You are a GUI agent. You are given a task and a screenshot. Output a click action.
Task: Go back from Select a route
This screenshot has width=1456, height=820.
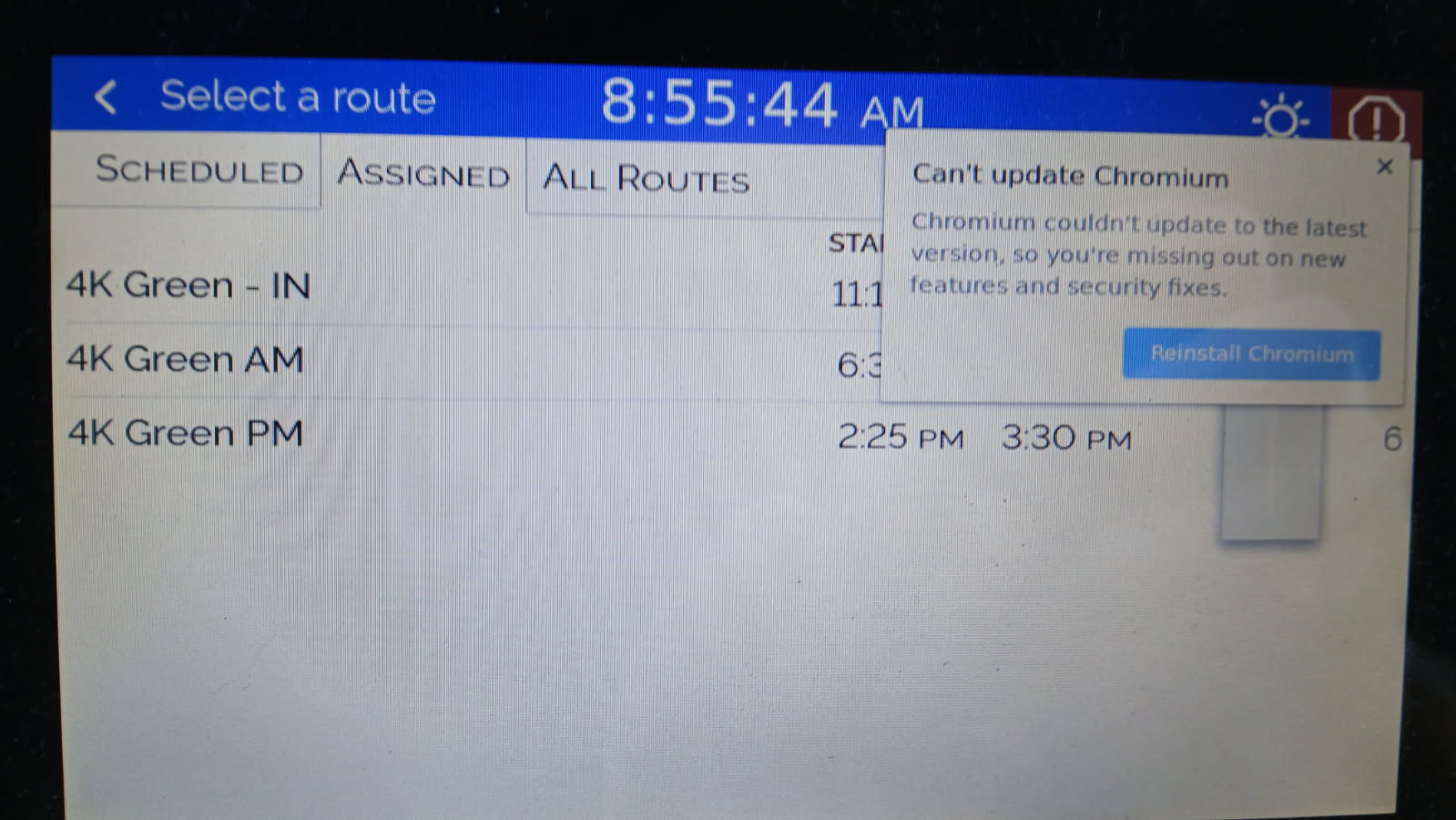point(107,97)
